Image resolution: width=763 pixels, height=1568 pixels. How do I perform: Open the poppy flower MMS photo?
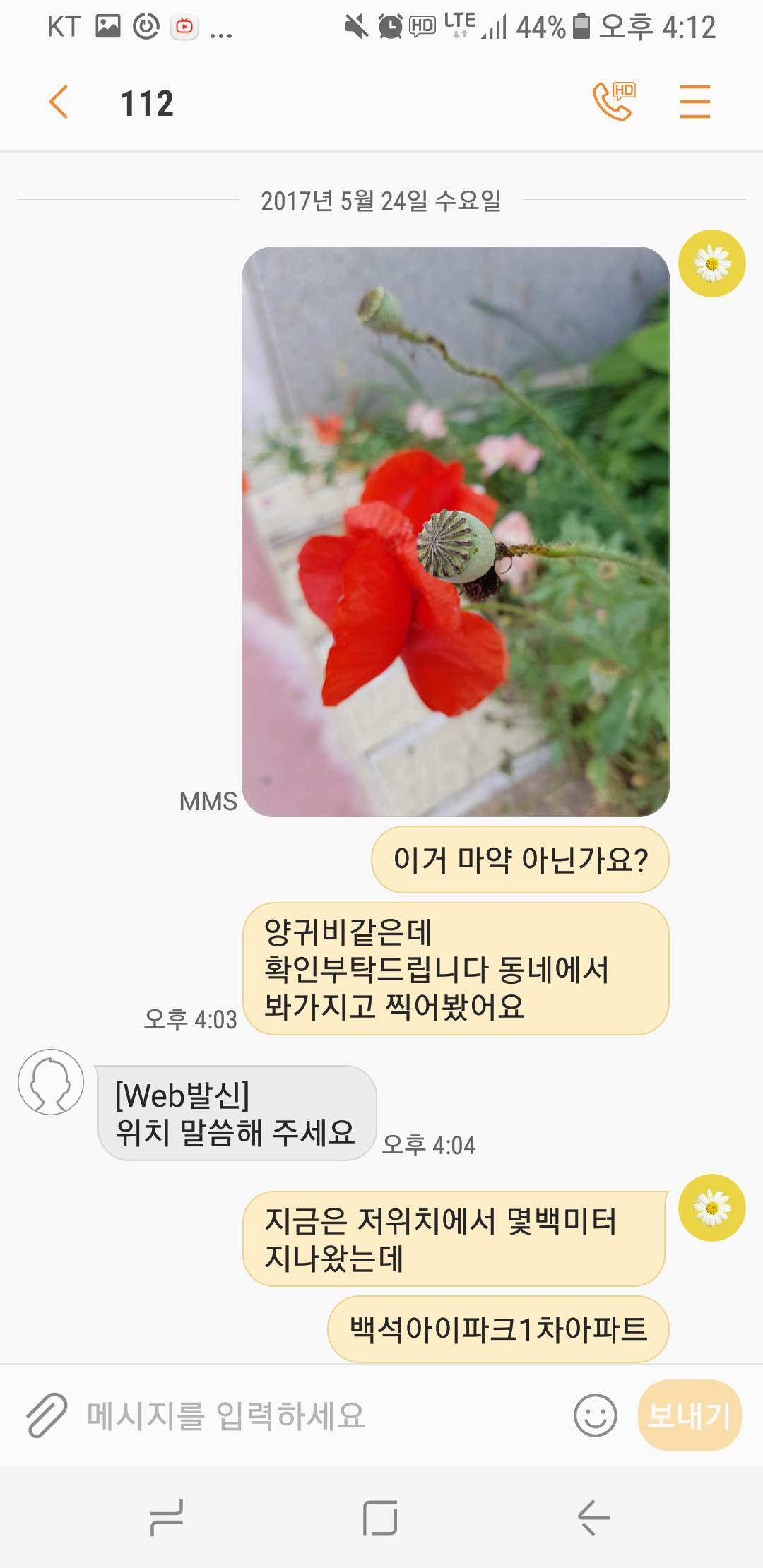(x=456, y=532)
